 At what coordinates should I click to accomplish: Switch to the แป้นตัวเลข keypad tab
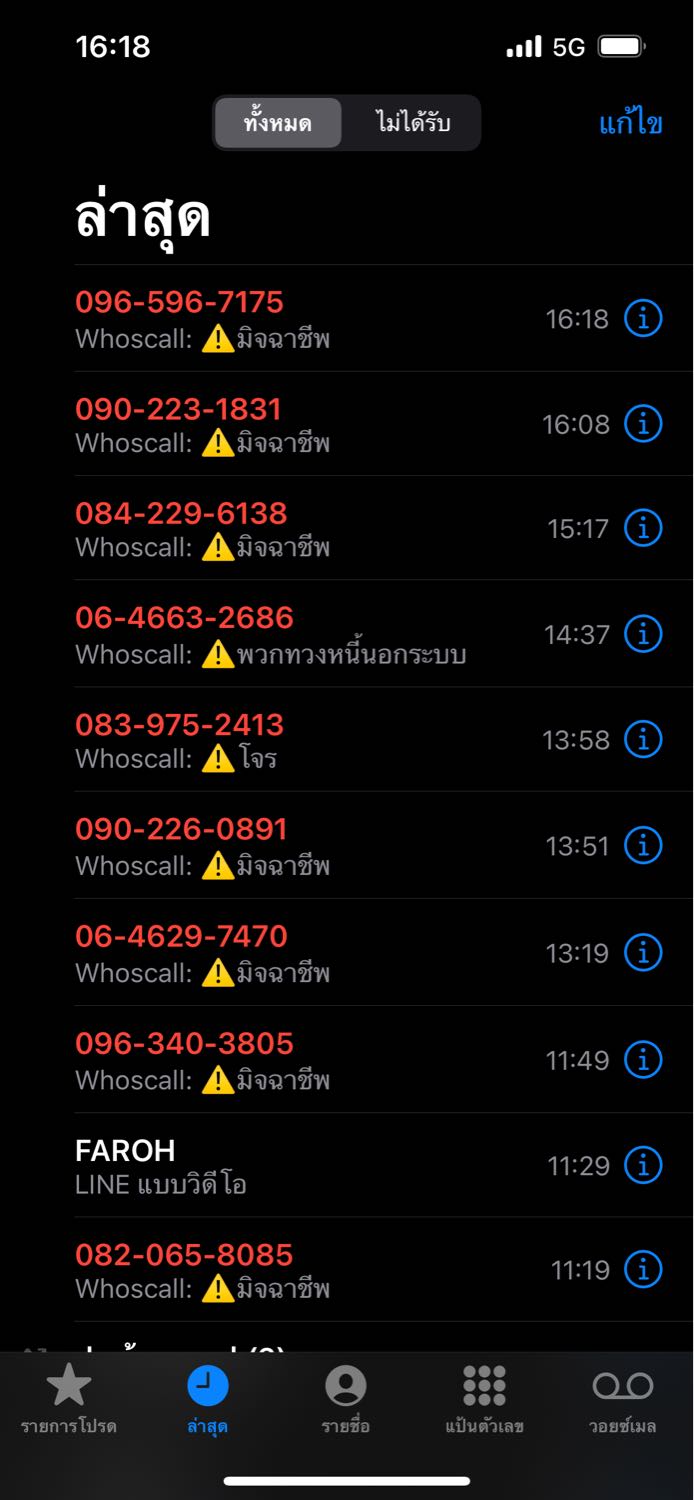click(x=484, y=1400)
